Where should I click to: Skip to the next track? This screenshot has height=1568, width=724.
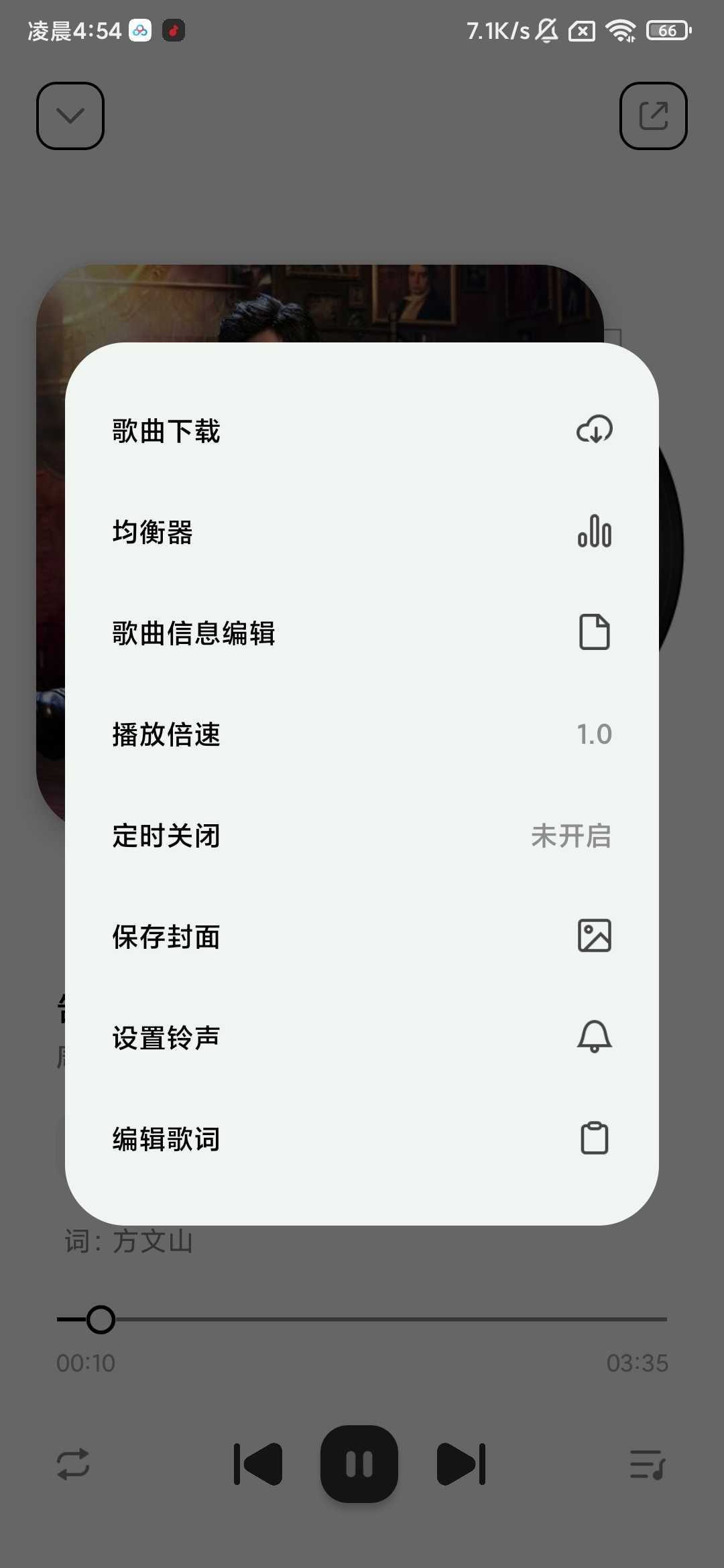461,1464
